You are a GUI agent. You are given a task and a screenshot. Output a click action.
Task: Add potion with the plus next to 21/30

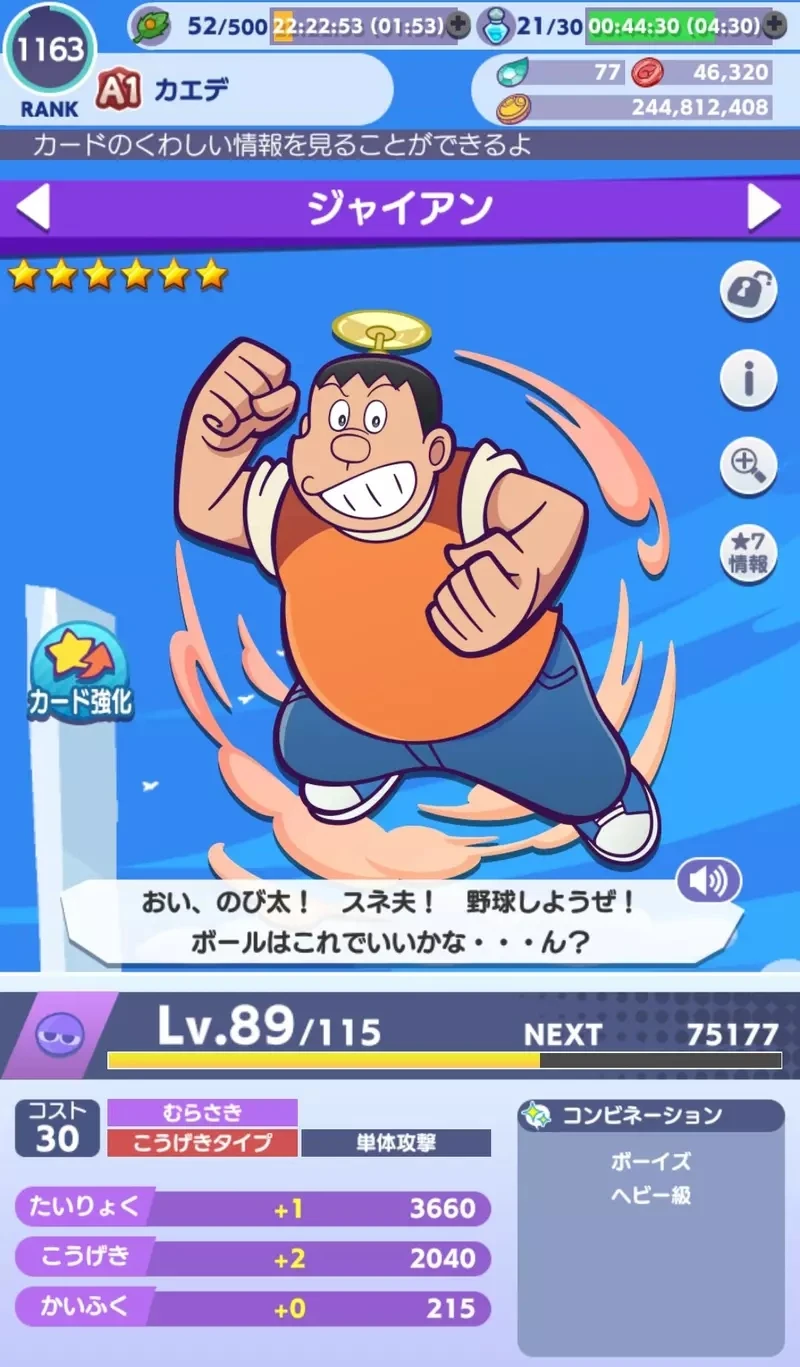[x=774, y=26]
